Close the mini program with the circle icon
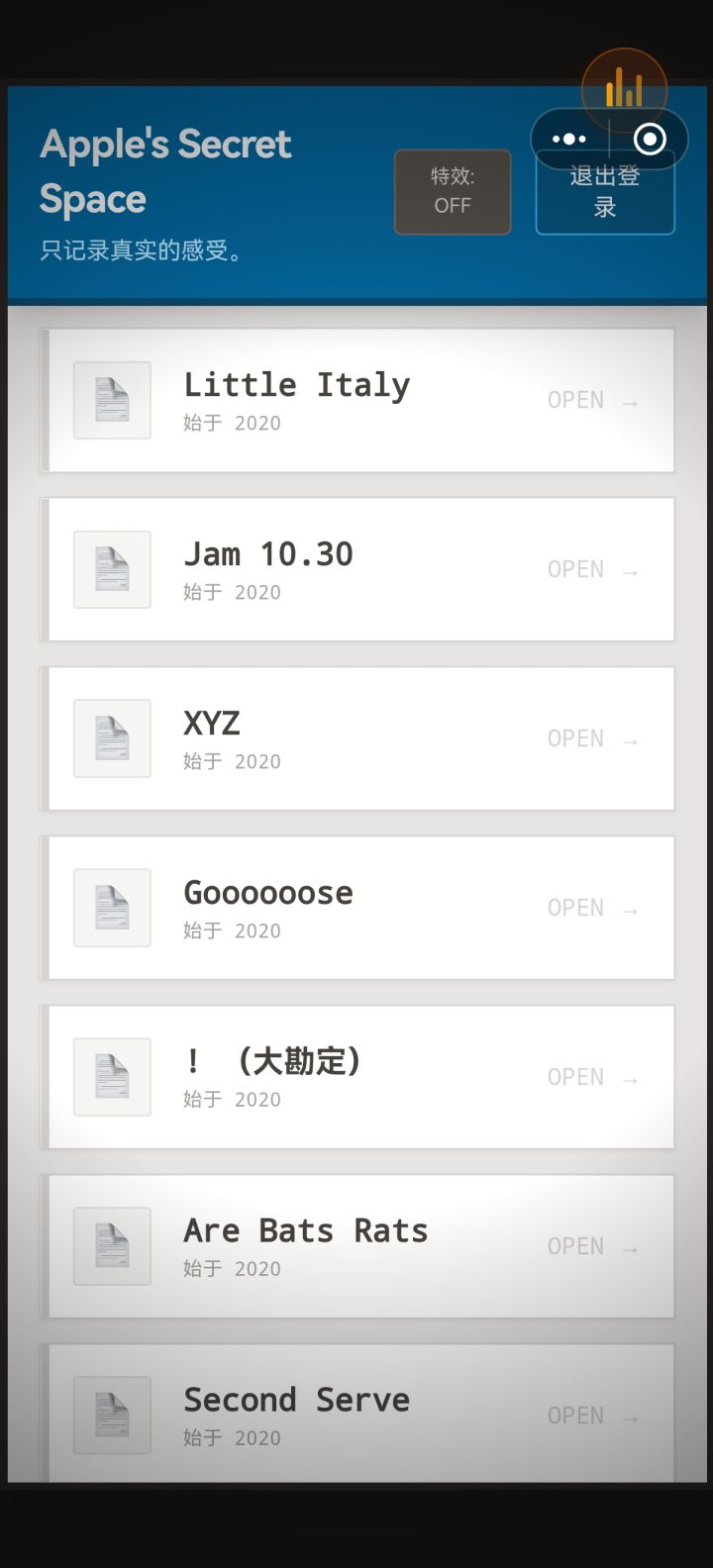Screen dimensions: 713x1568 (x=650, y=140)
